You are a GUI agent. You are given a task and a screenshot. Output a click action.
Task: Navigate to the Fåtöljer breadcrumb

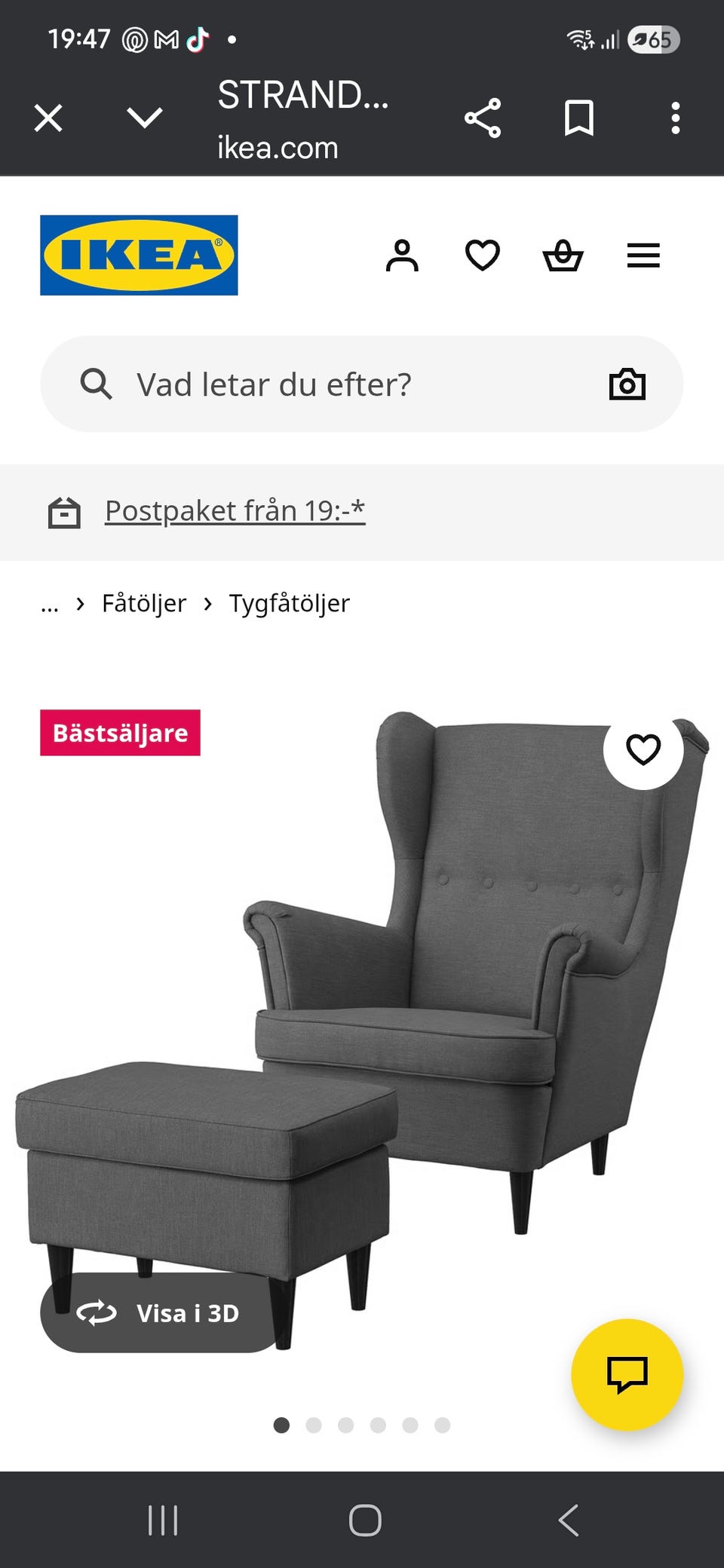pos(143,603)
